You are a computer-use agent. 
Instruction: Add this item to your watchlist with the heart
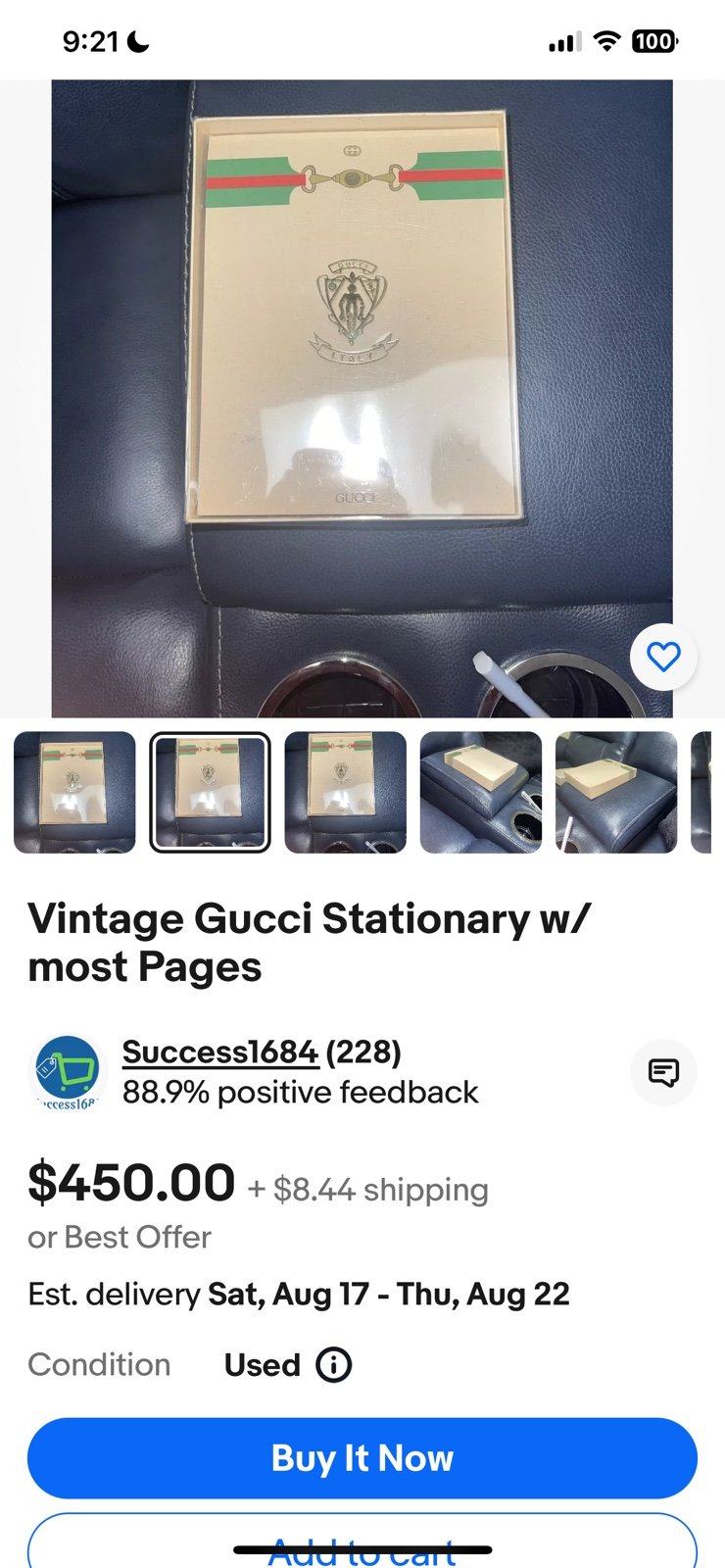pyautogui.click(x=663, y=657)
